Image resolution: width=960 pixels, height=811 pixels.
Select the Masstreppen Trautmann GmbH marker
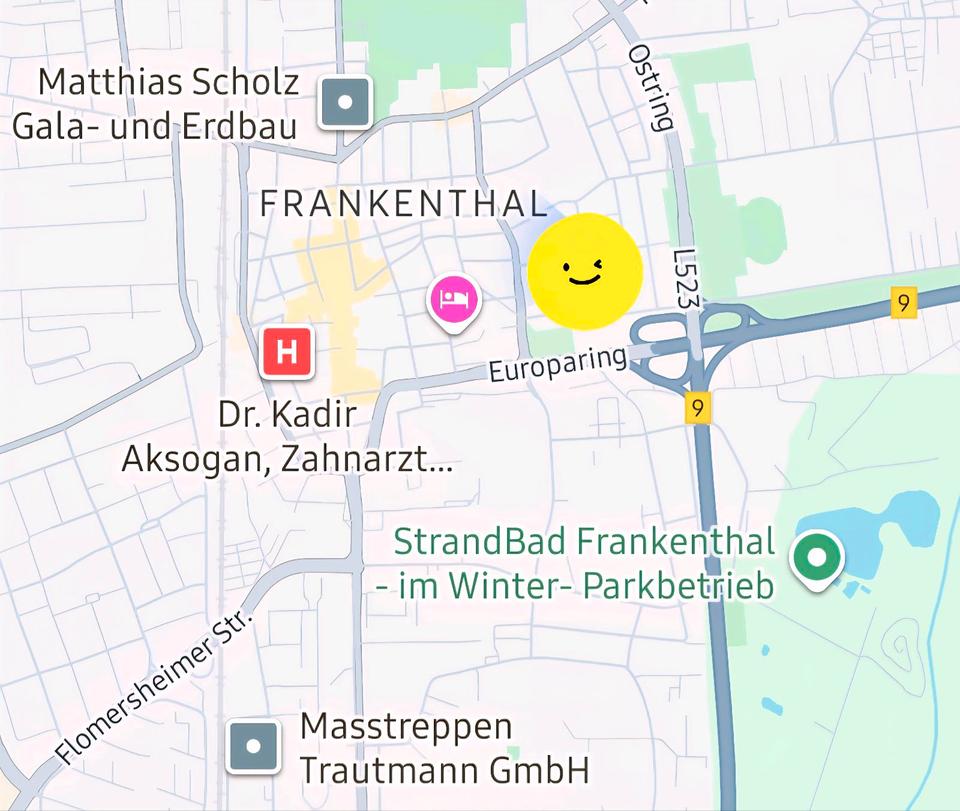pyautogui.click(x=253, y=746)
